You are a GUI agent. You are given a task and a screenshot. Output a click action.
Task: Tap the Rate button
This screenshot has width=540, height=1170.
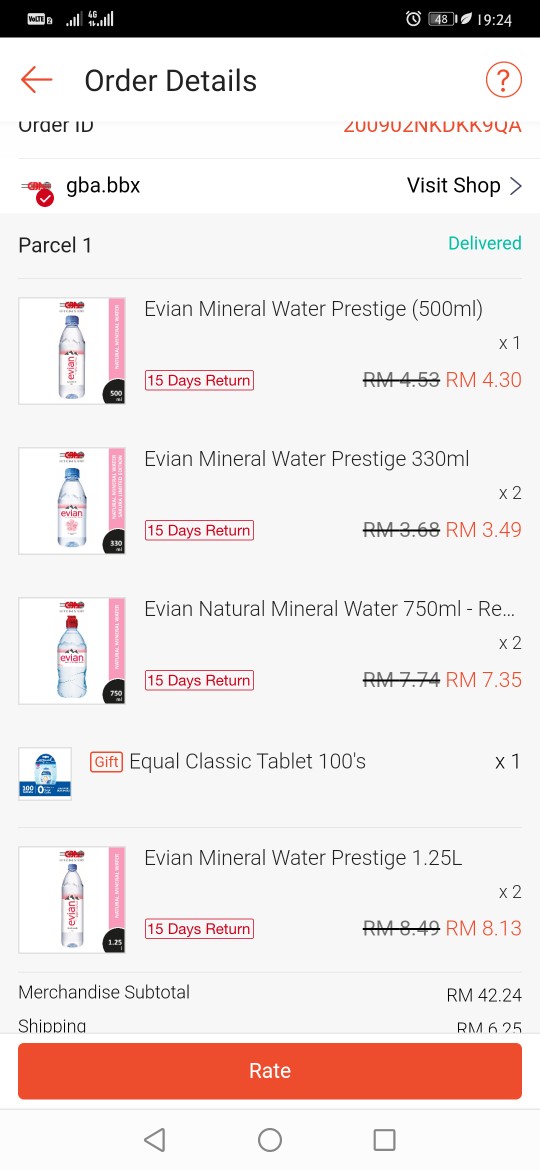point(270,1071)
